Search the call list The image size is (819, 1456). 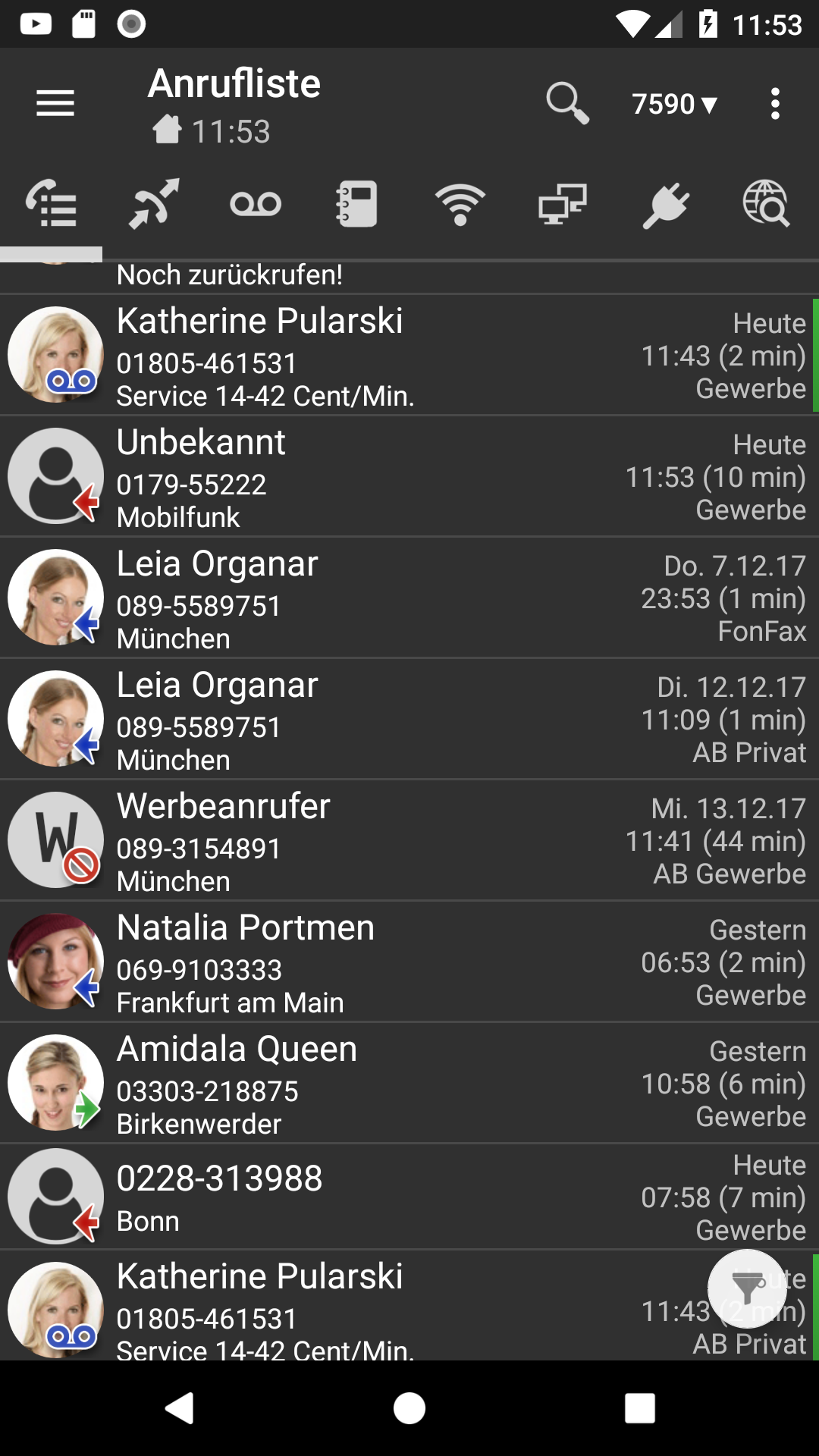(567, 104)
